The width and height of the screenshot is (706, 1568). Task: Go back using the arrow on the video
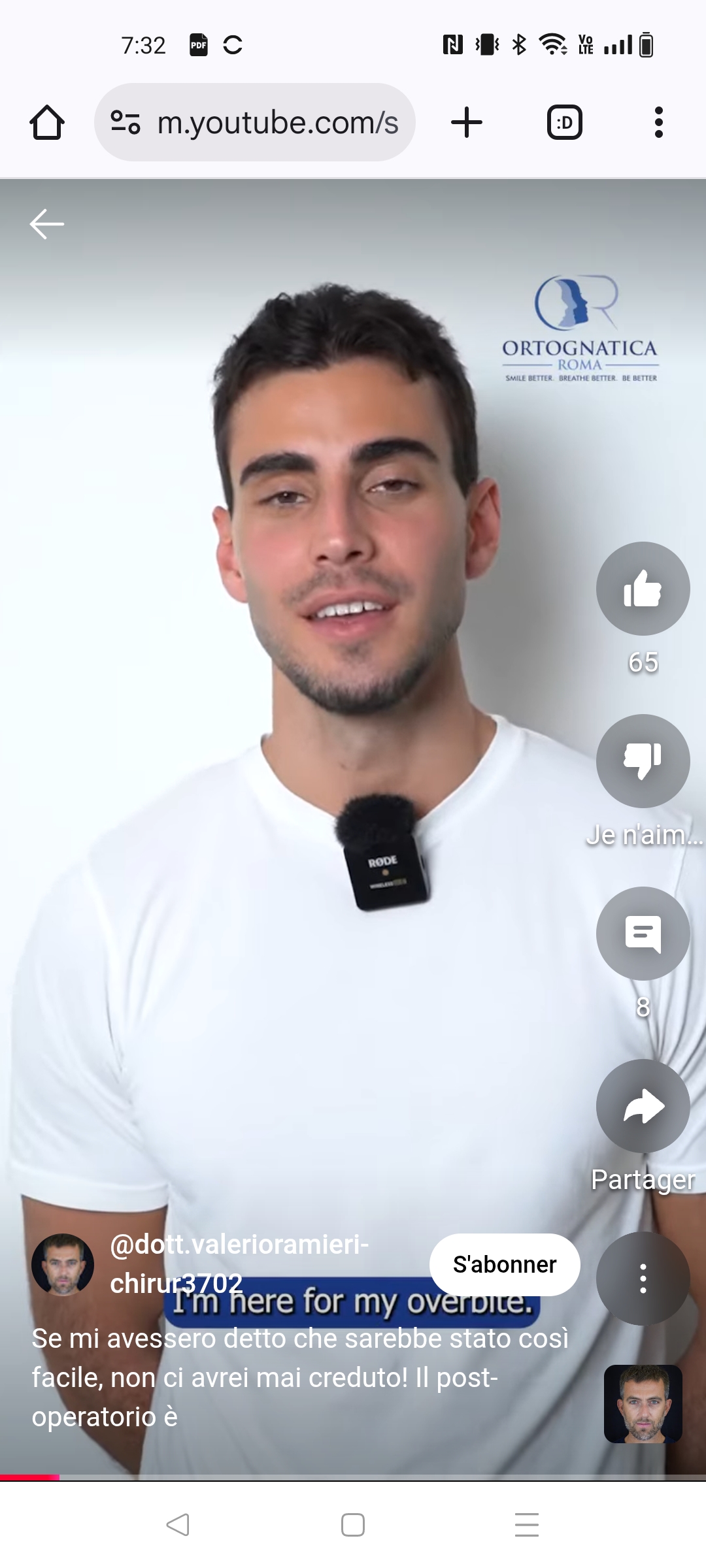[x=47, y=224]
